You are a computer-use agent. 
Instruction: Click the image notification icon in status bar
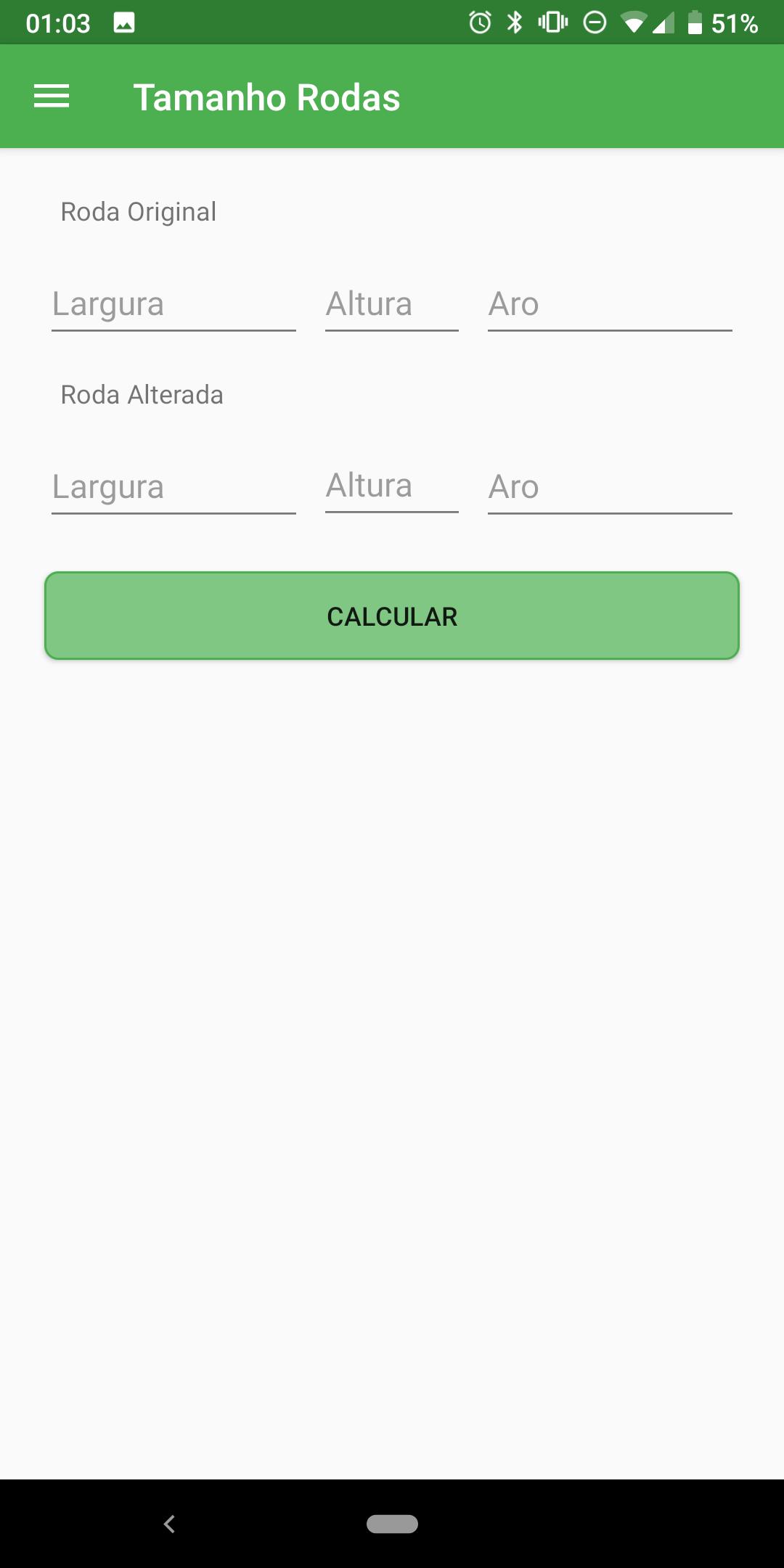tap(125, 23)
